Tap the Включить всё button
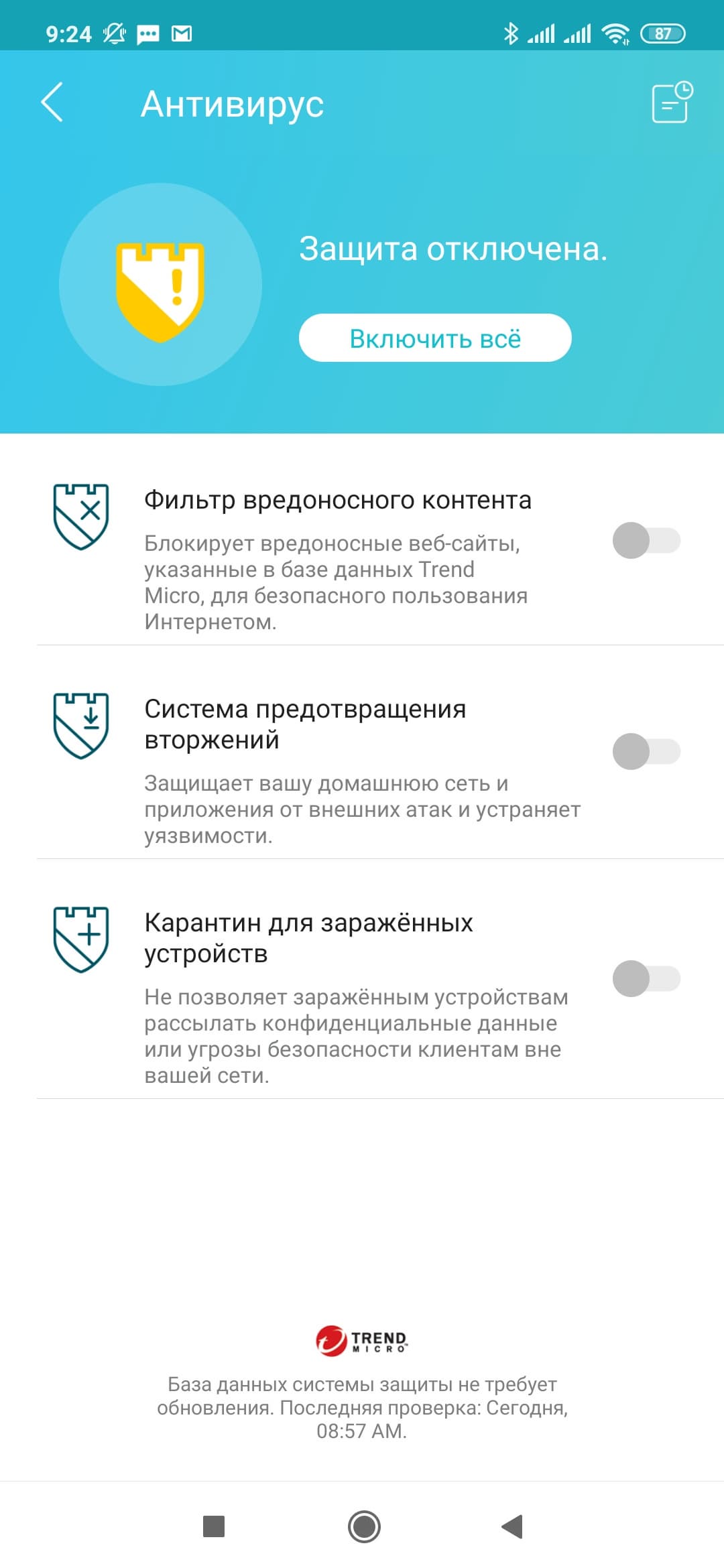724x1568 pixels. point(435,338)
